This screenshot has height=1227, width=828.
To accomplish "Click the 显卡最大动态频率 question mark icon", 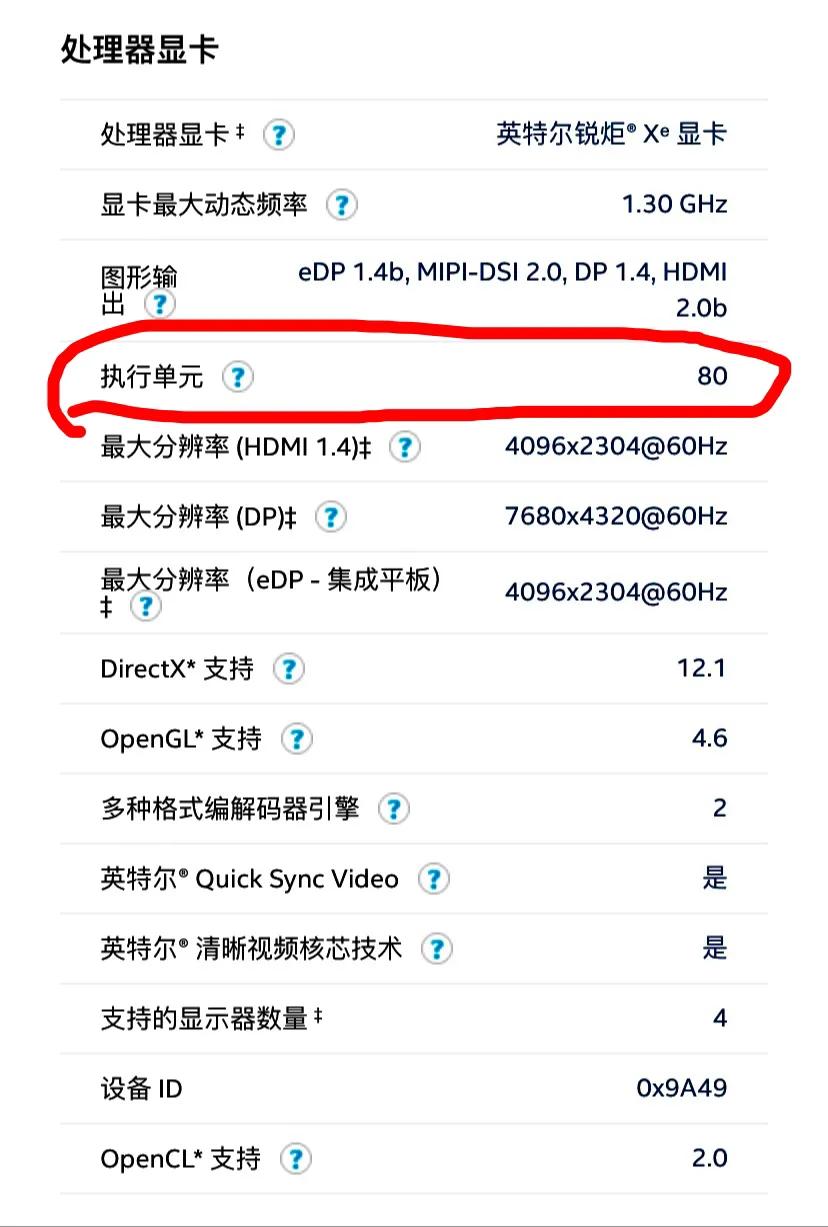I will tap(342, 205).
